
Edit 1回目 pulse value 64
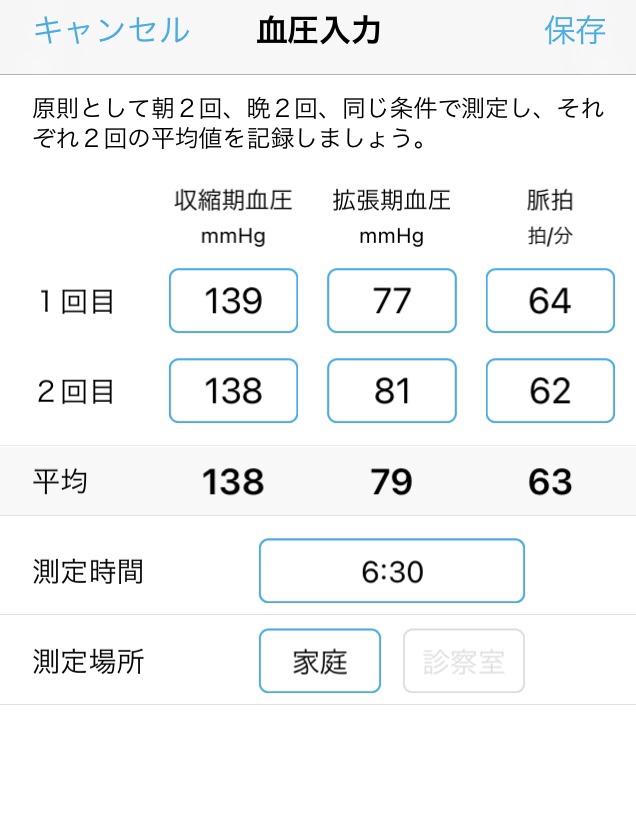coord(550,301)
